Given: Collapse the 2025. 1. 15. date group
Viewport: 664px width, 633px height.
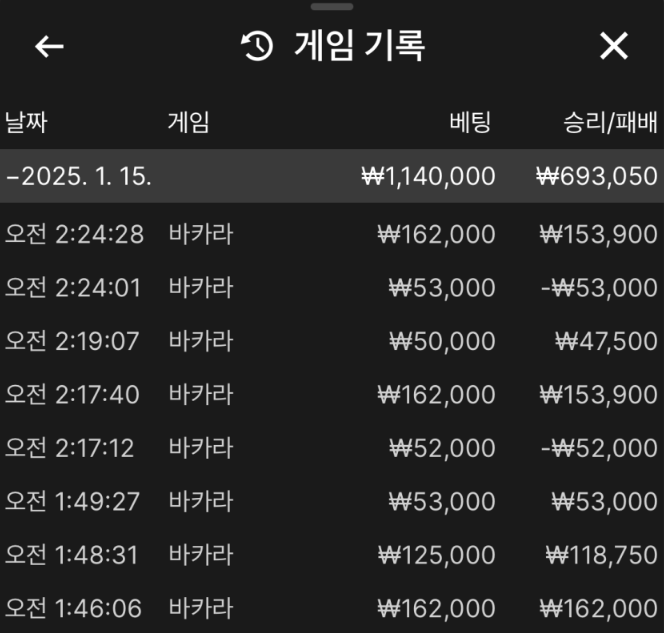Looking at the screenshot, I should [x=80, y=177].
